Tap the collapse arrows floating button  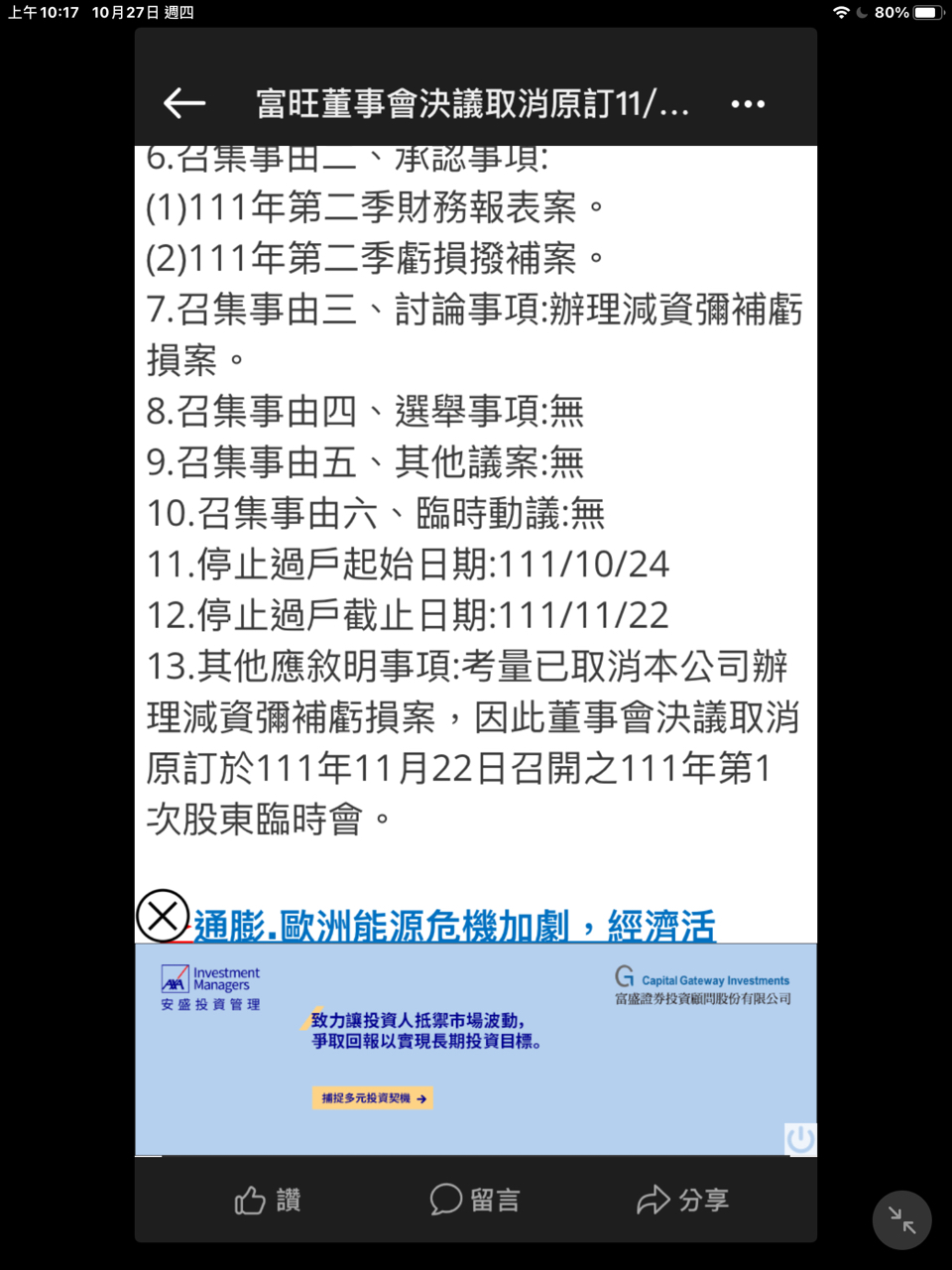(x=901, y=1219)
